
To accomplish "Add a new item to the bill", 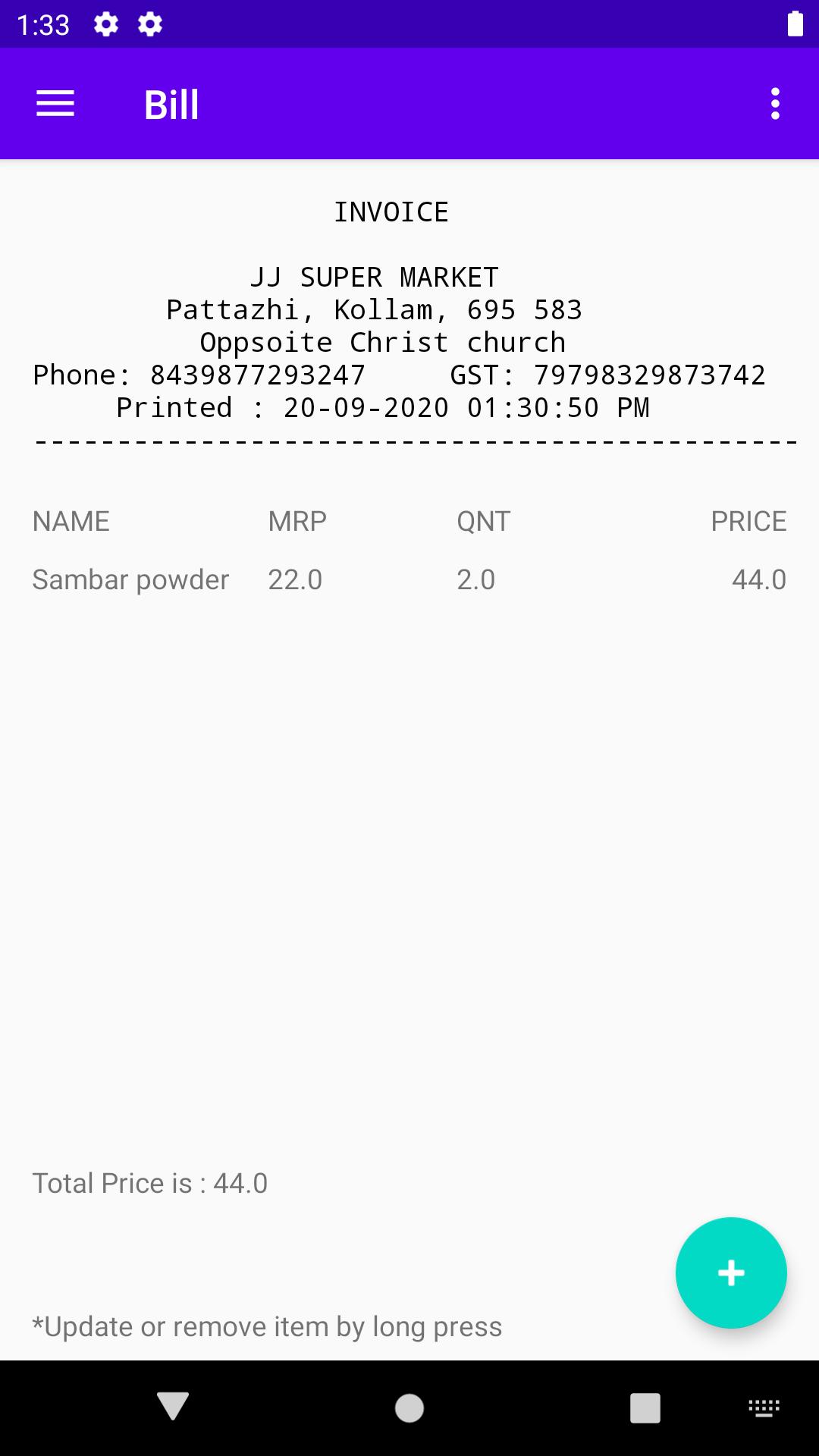I will tap(730, 1272).
